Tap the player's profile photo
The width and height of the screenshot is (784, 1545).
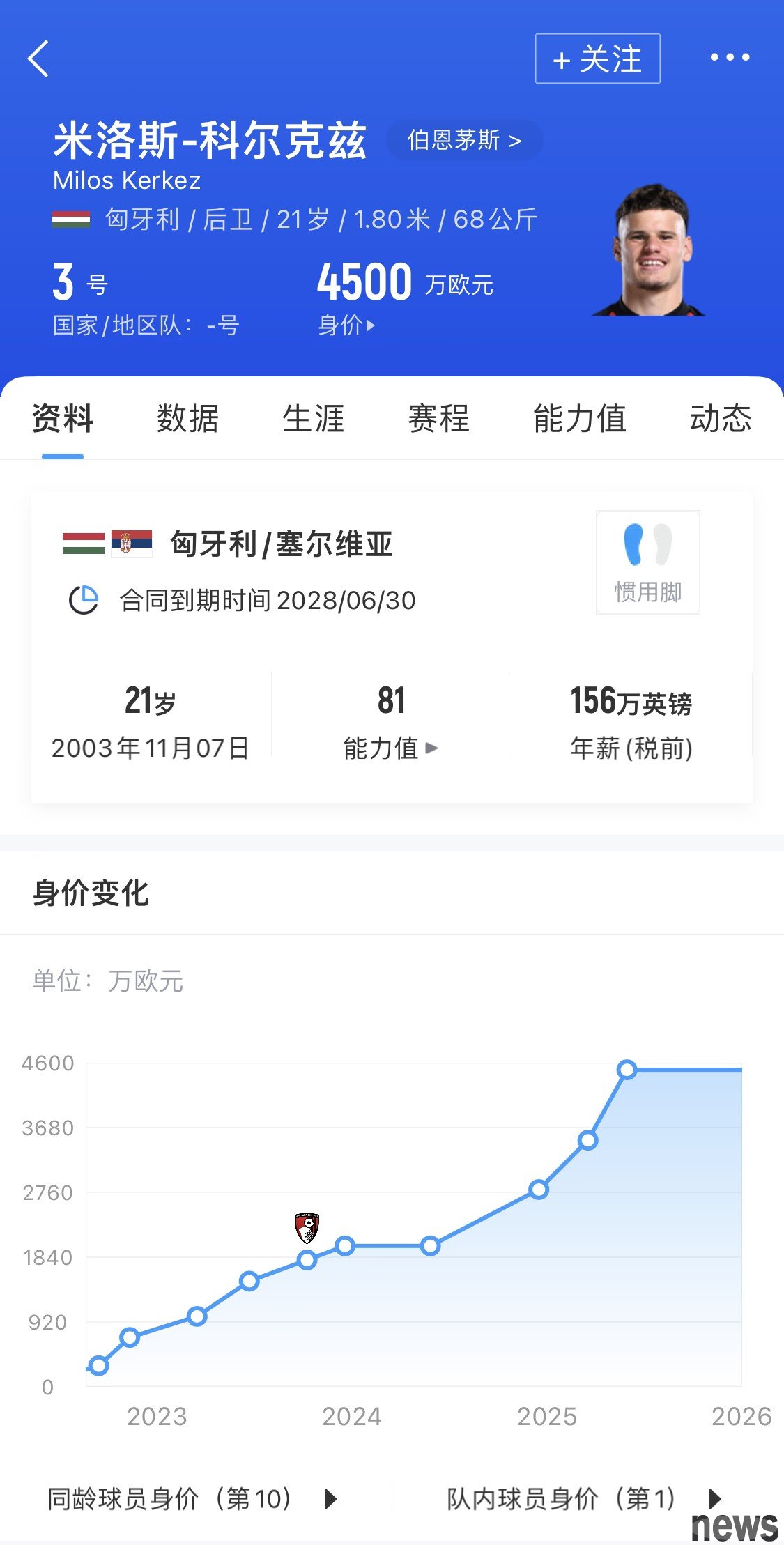(650, 251)
